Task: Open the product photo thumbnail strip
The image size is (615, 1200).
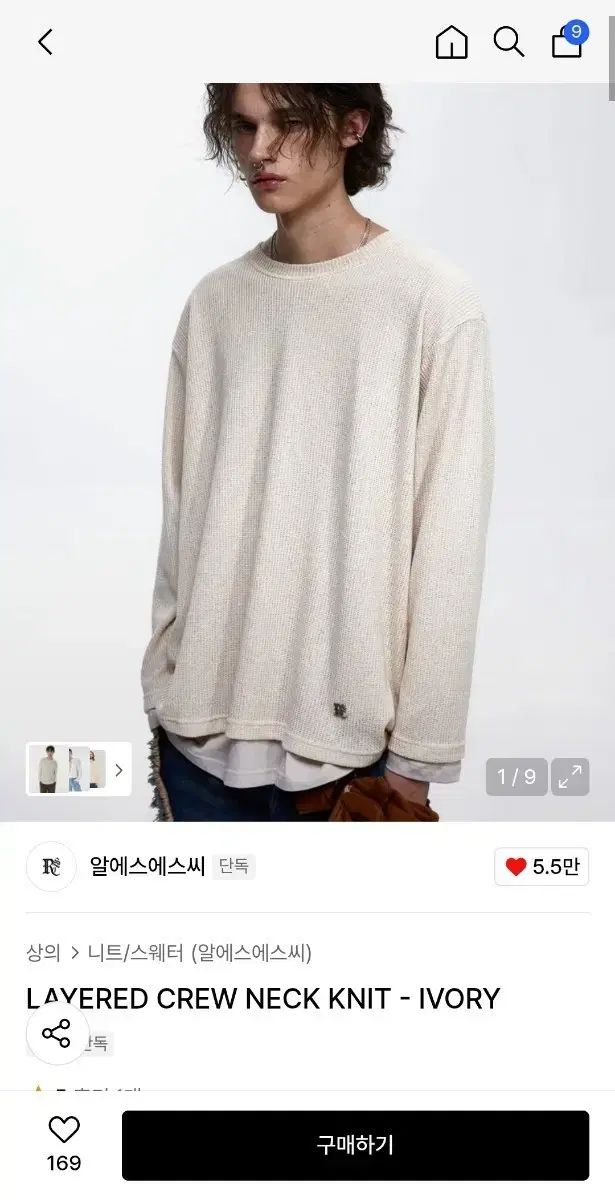Action: (x=78, y=769)
